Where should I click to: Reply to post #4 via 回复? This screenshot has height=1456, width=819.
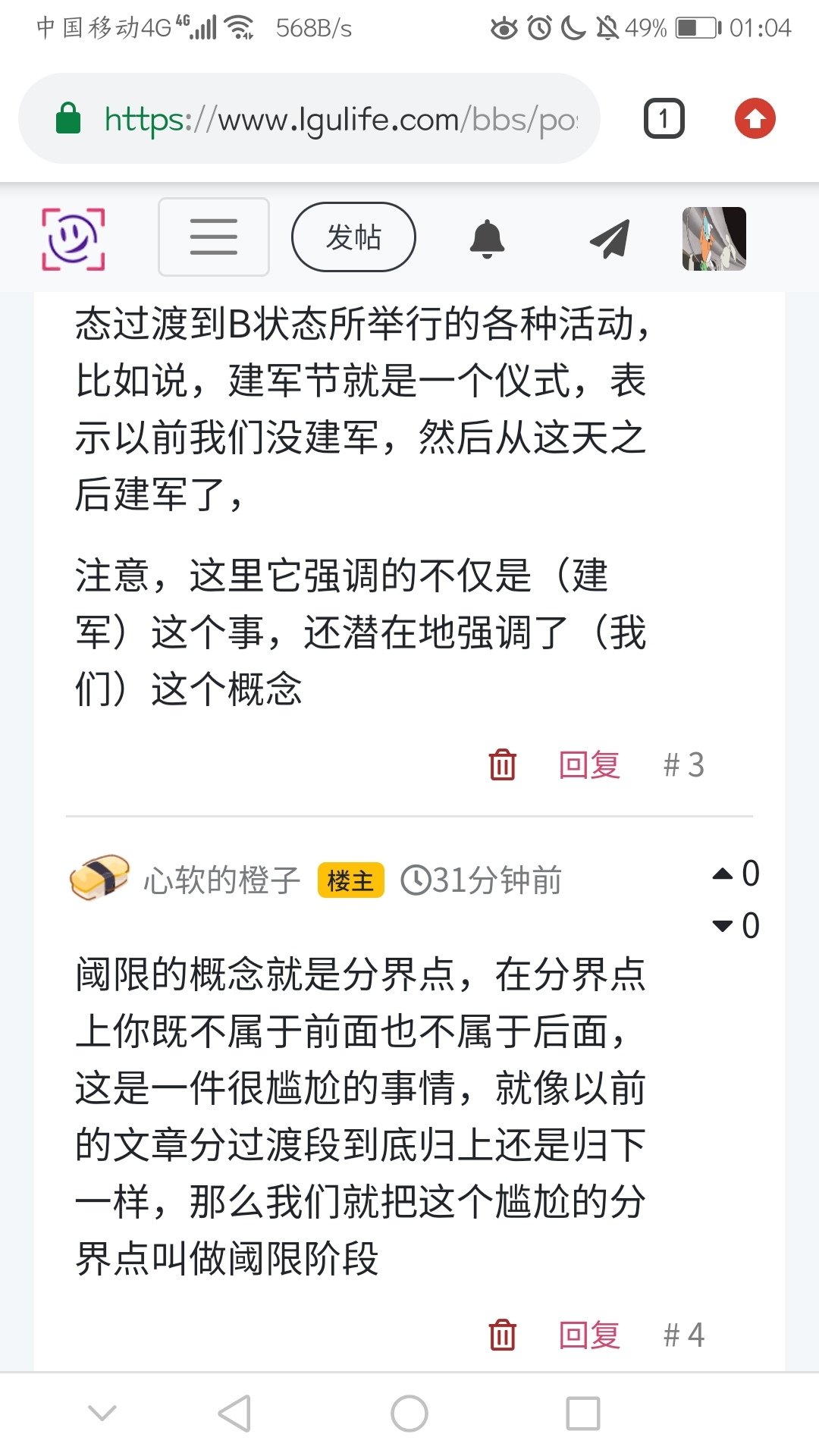click(589, 1335)
